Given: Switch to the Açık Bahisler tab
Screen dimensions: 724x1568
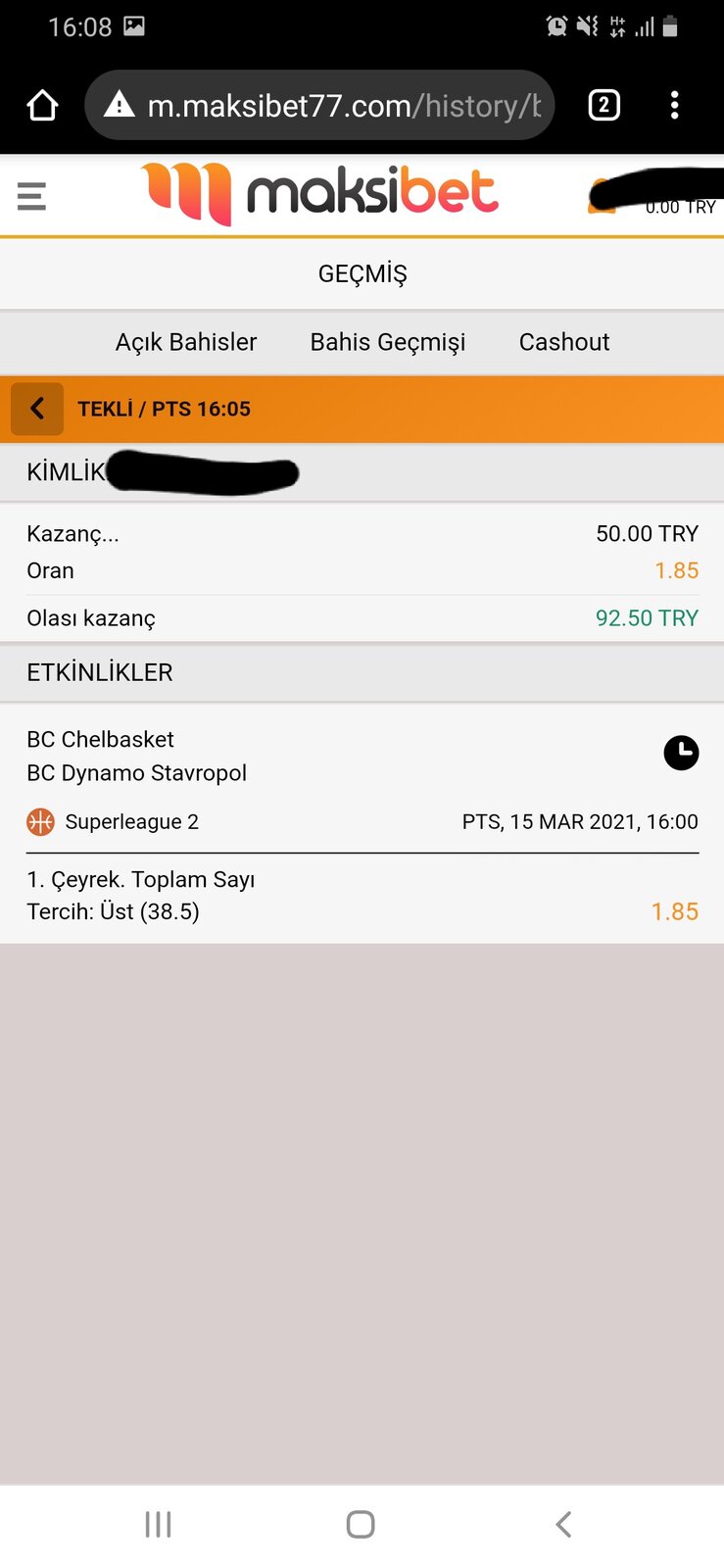Looking at the screenshot, I should (x=186, y=342).
